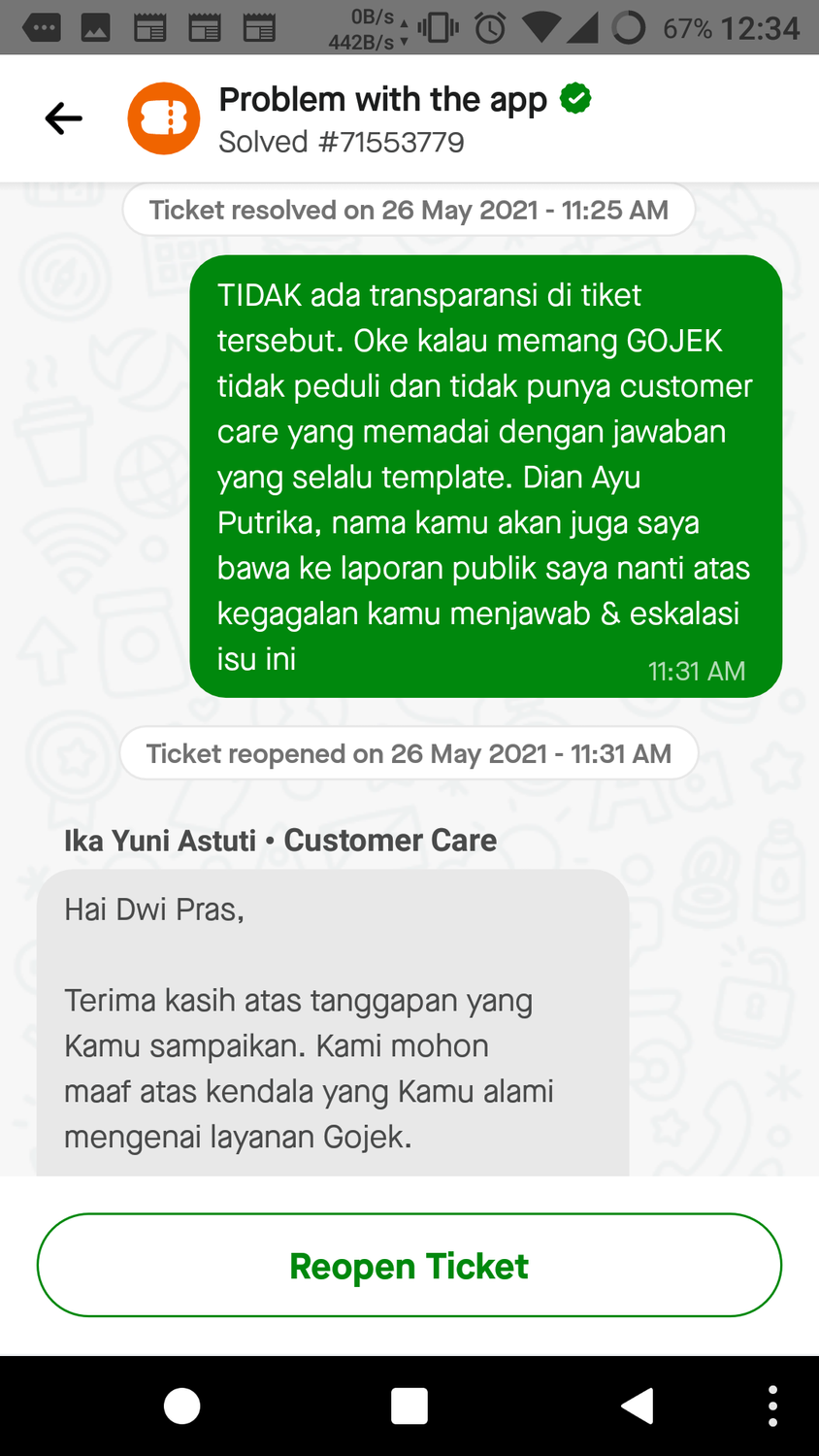
Task: Open recent apps from navigation bar
Action: [409, 1406]
